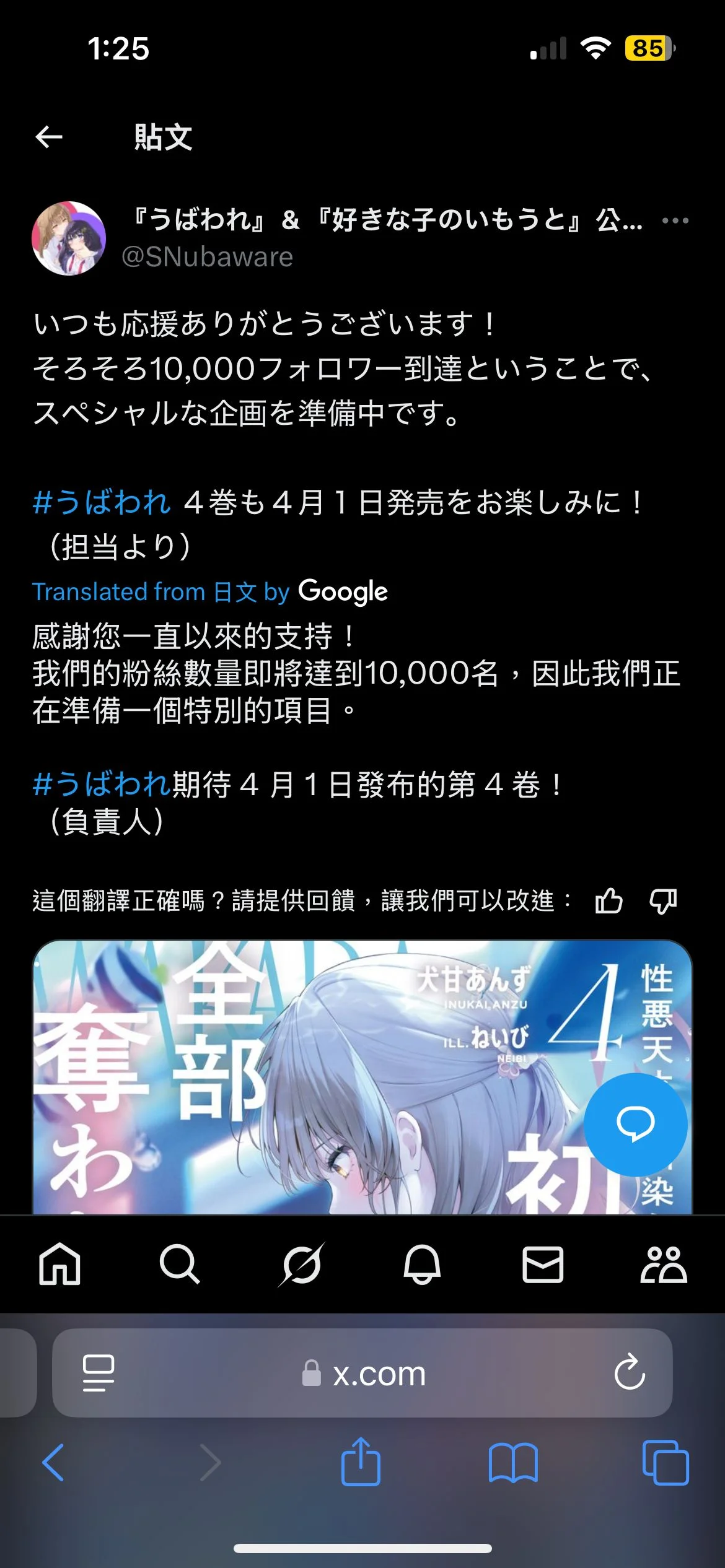Image resolution: width=725 pixels, height=1568 pixels.
Task: Go back from the post view
Action: click(x=50, y=137)
